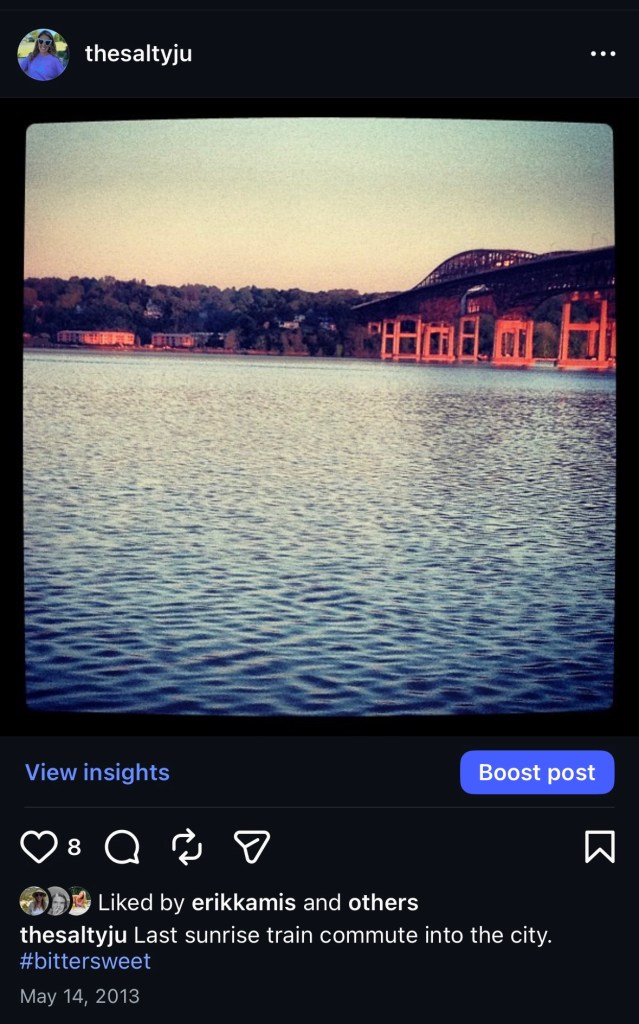Repost this post
Viewport: 639px width, 1024px height.
point(187,847)
